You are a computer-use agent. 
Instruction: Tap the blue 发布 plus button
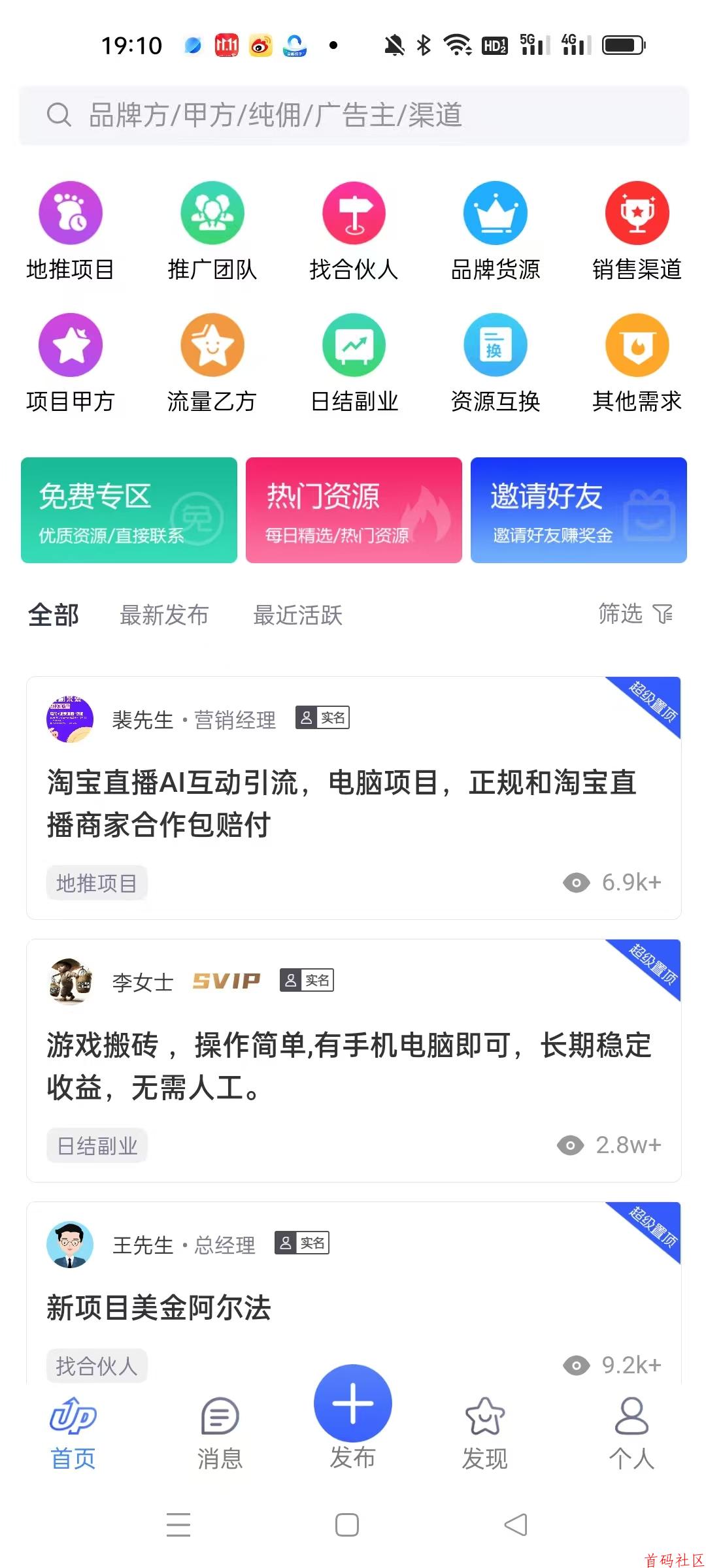coord(353,1403)
